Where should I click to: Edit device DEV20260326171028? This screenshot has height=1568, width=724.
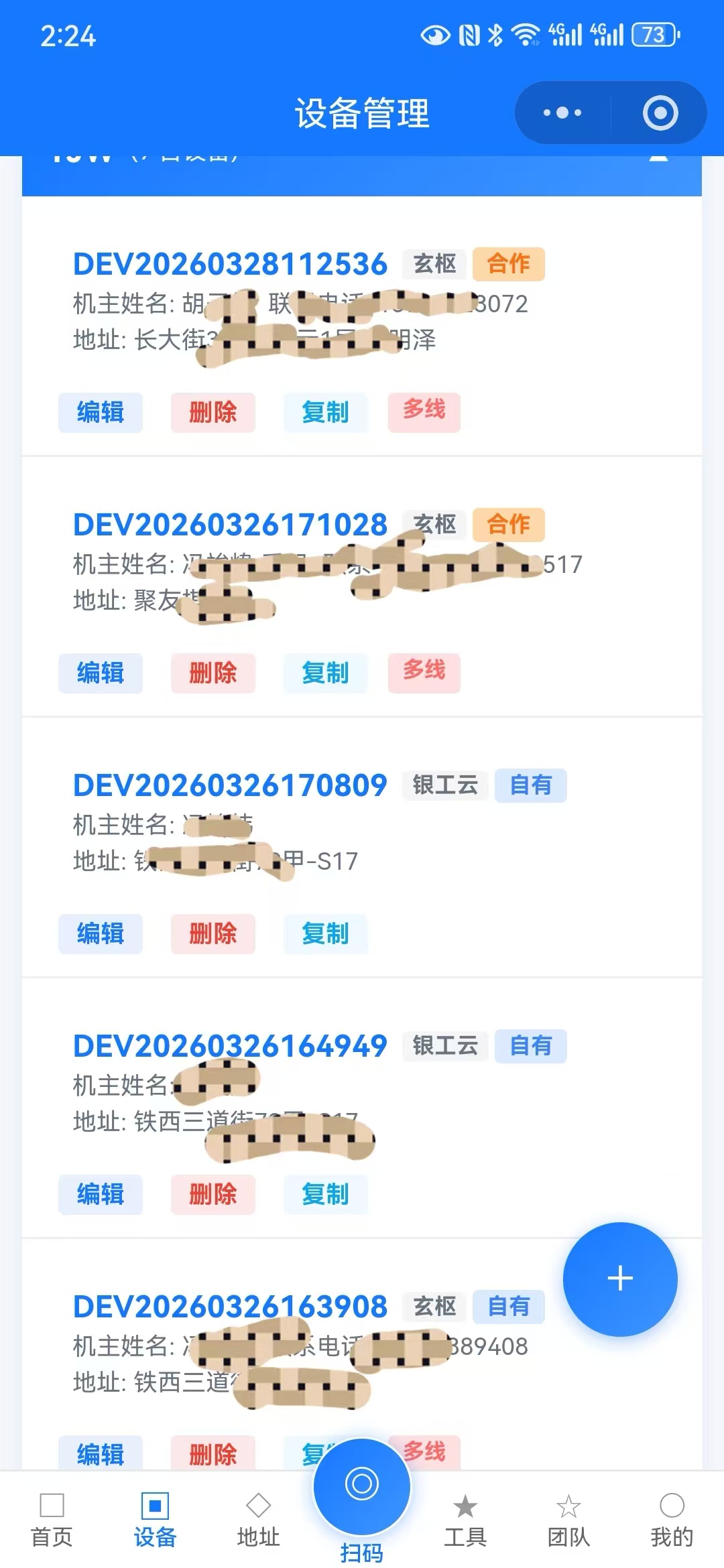tap(101, 673)
